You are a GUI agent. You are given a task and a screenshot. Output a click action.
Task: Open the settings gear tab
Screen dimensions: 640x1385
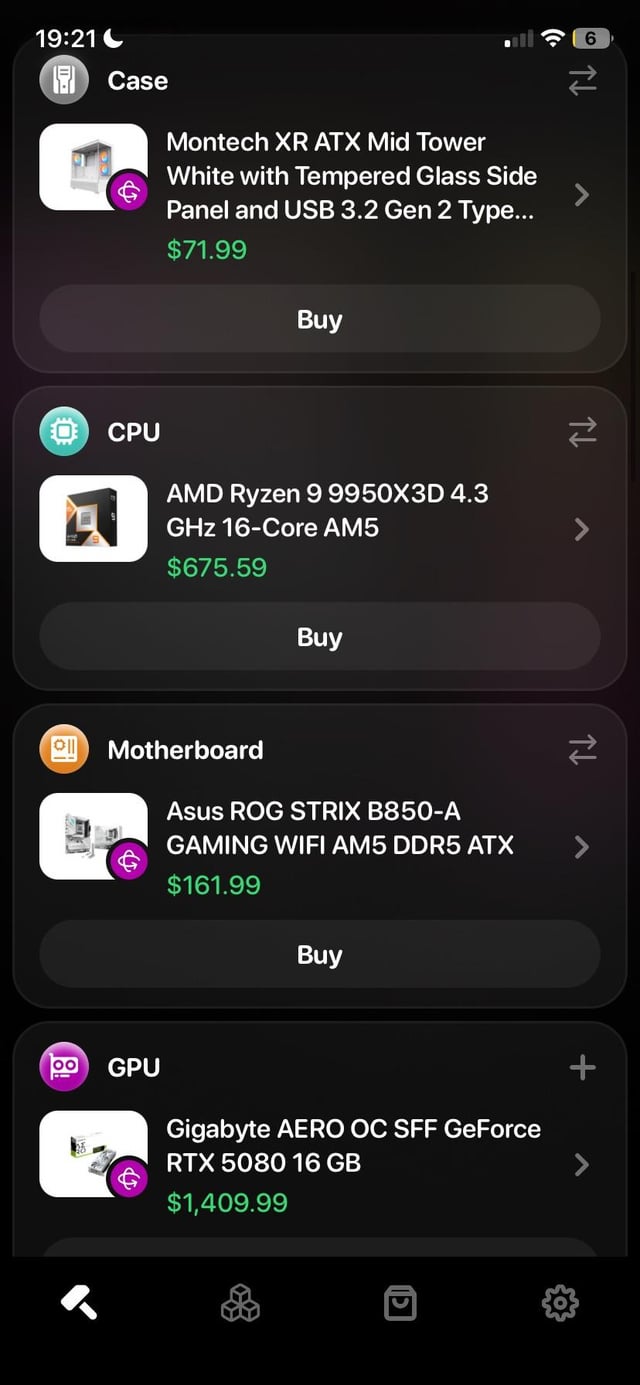(560, 1303)
